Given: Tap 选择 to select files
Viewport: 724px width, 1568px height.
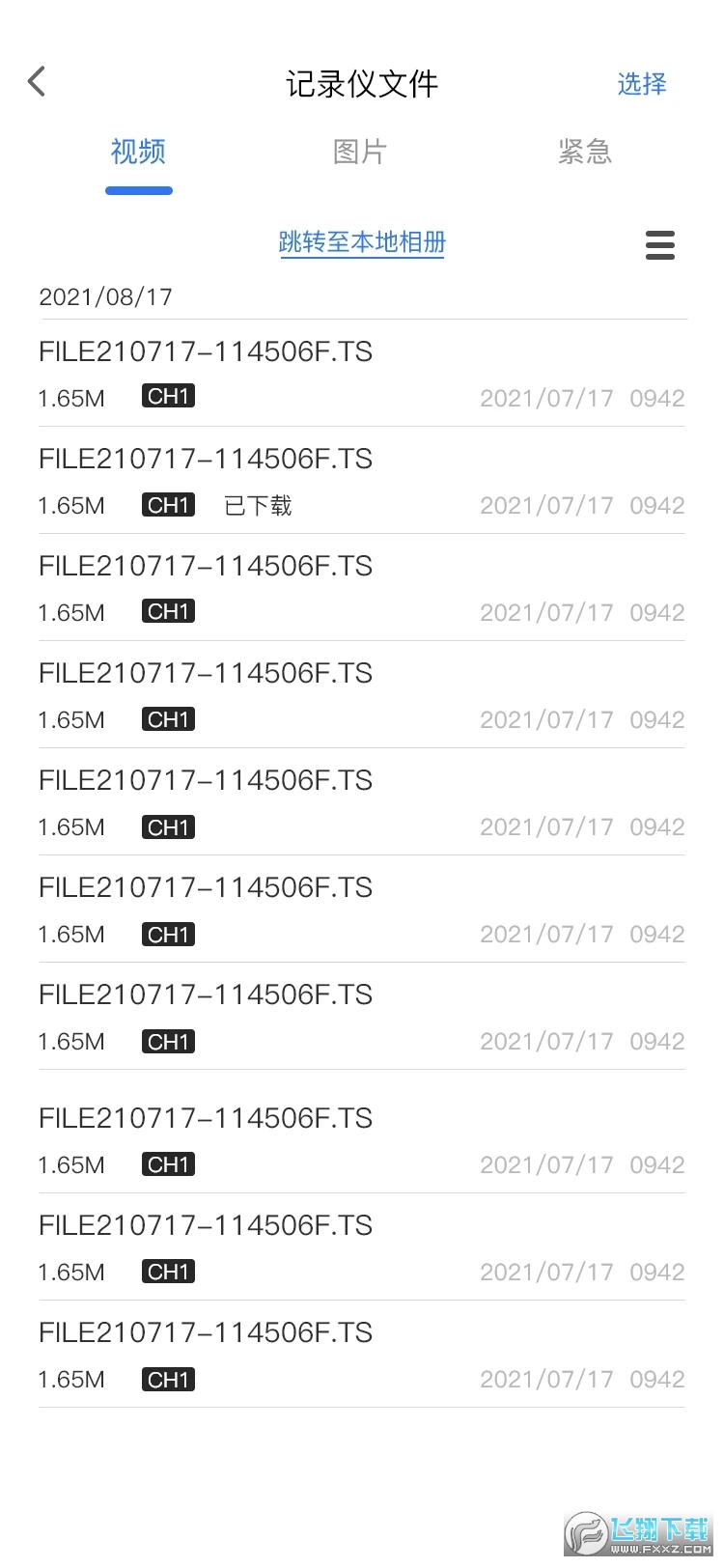Looking at the screenshot, I should tap(641, 84).
